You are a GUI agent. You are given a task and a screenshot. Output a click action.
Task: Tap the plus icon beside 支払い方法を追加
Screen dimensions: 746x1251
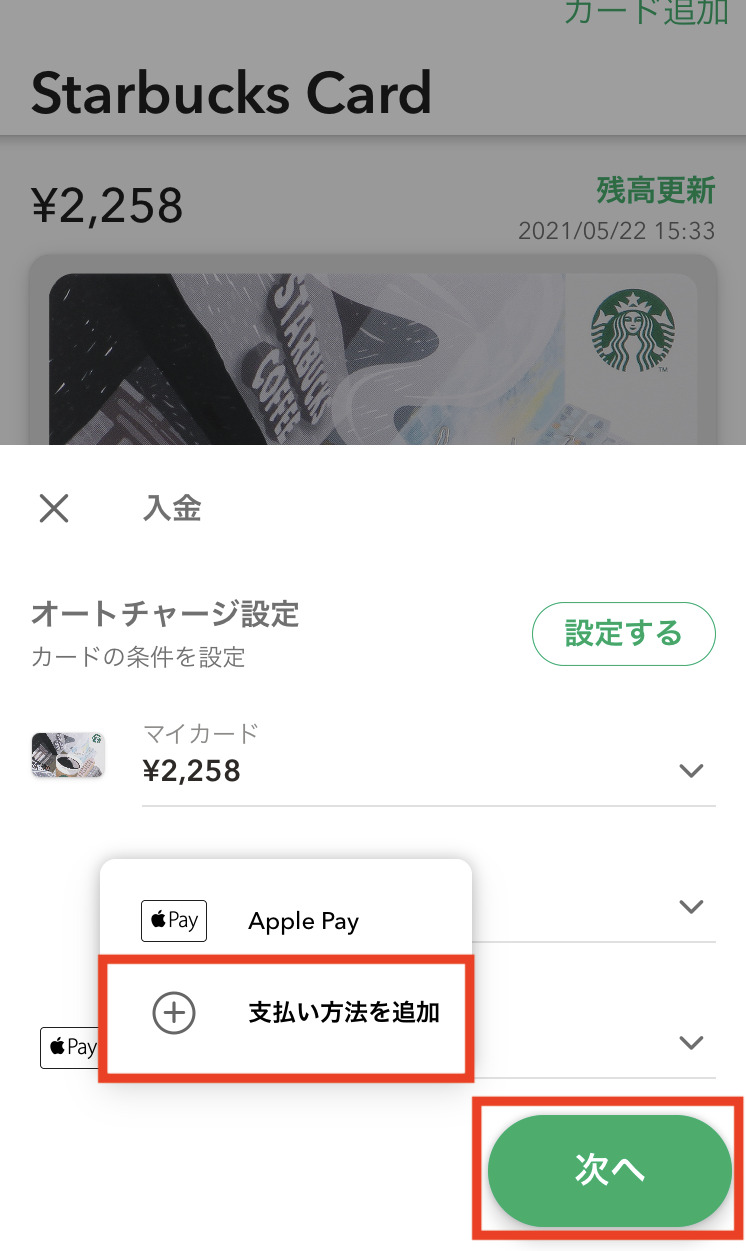[174, 1013]
